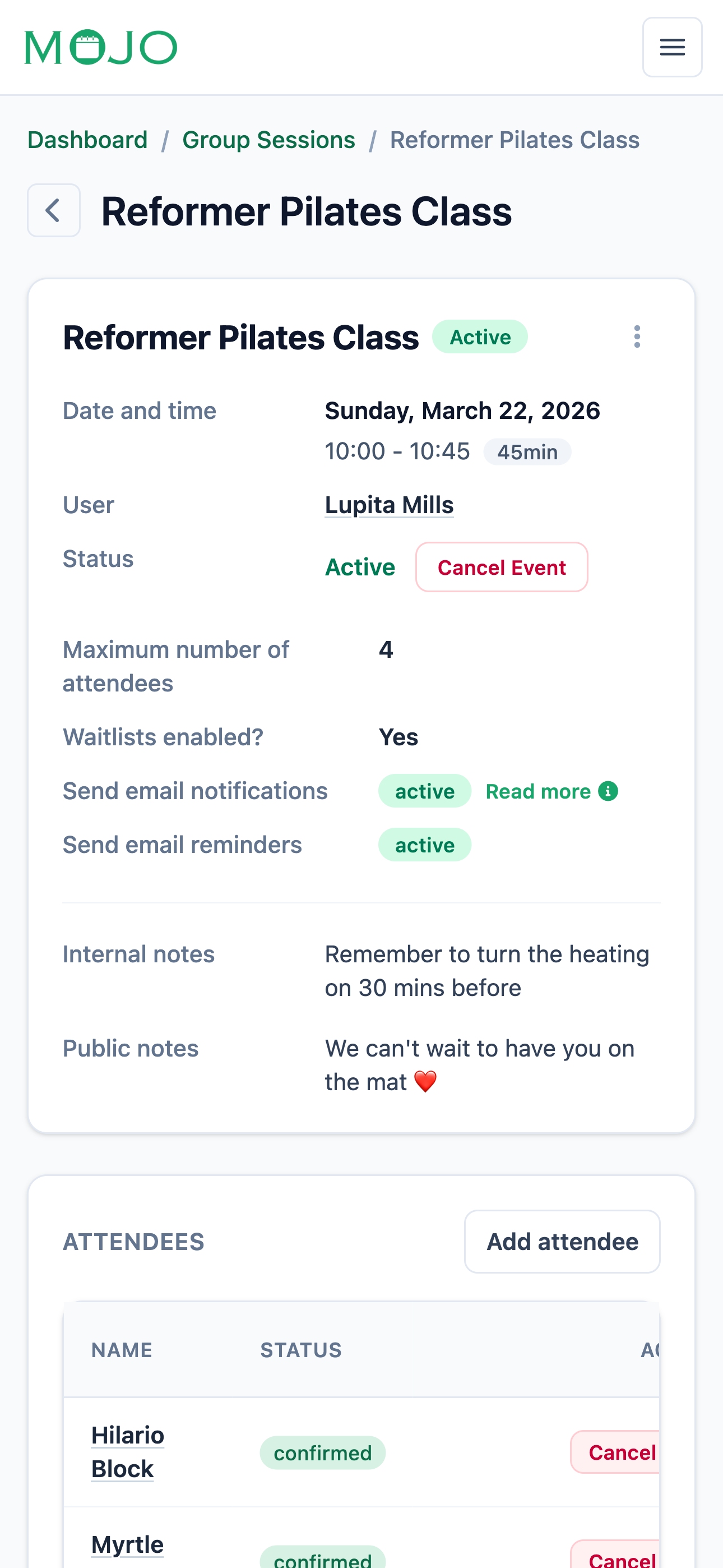The width and height of the screenshot is (723, 1568).
Task: Open Lupita Mills user profile
Action: point(389,505)
